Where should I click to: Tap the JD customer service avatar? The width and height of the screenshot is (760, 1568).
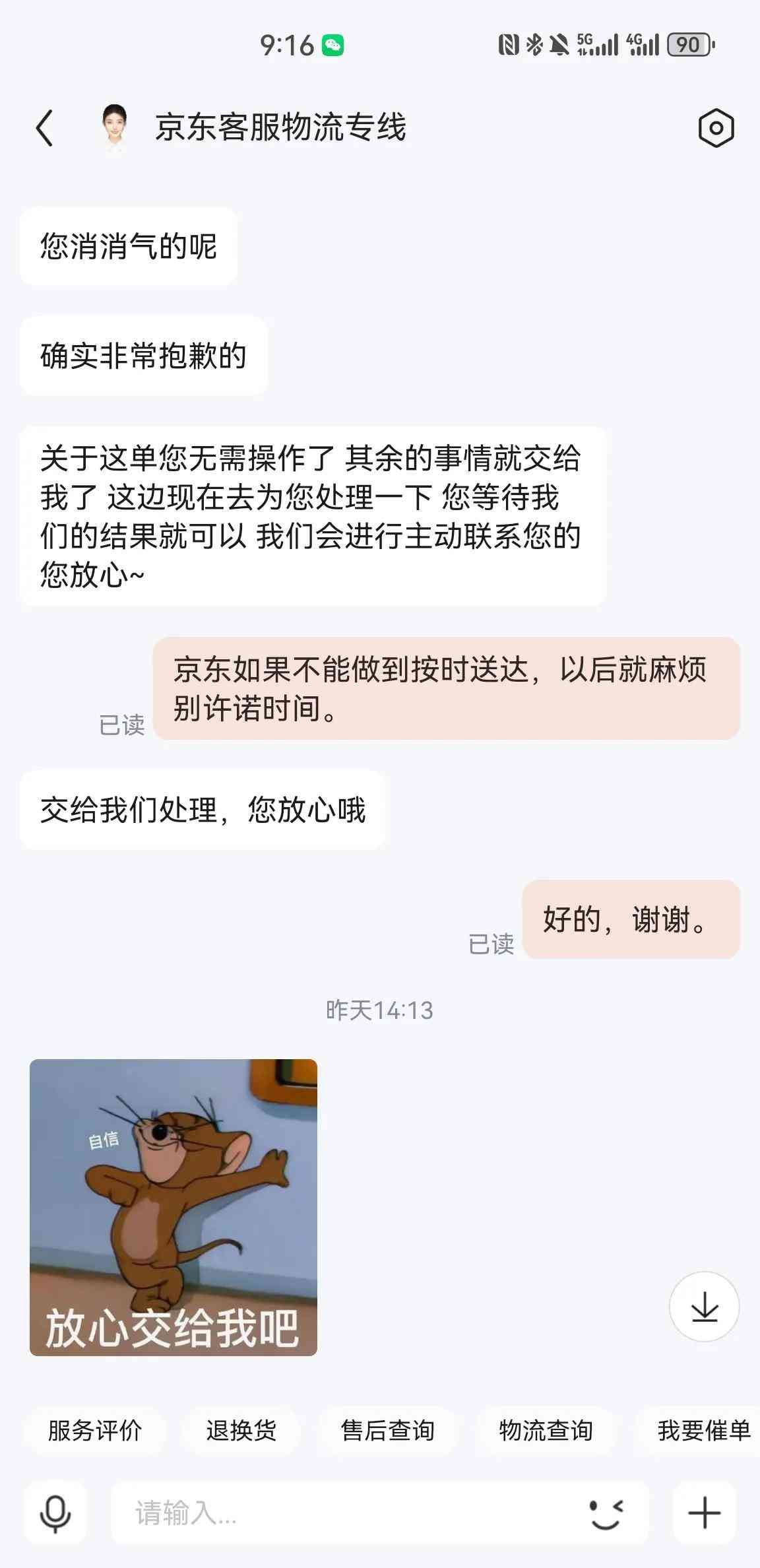tap(113, 127)
